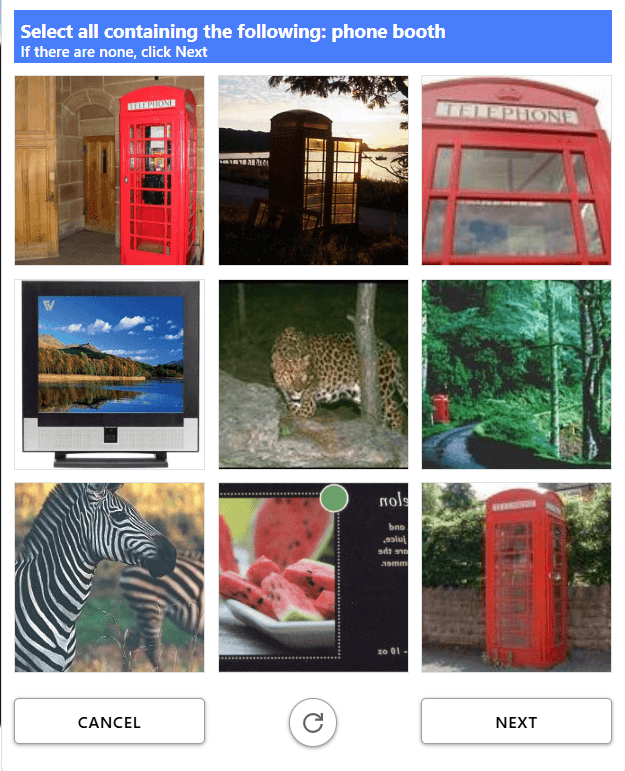Viewport: 625px width, 771px height.
Task: Select the red booth by stone wall
Action: pyautogui.click(x=516, y=577)
